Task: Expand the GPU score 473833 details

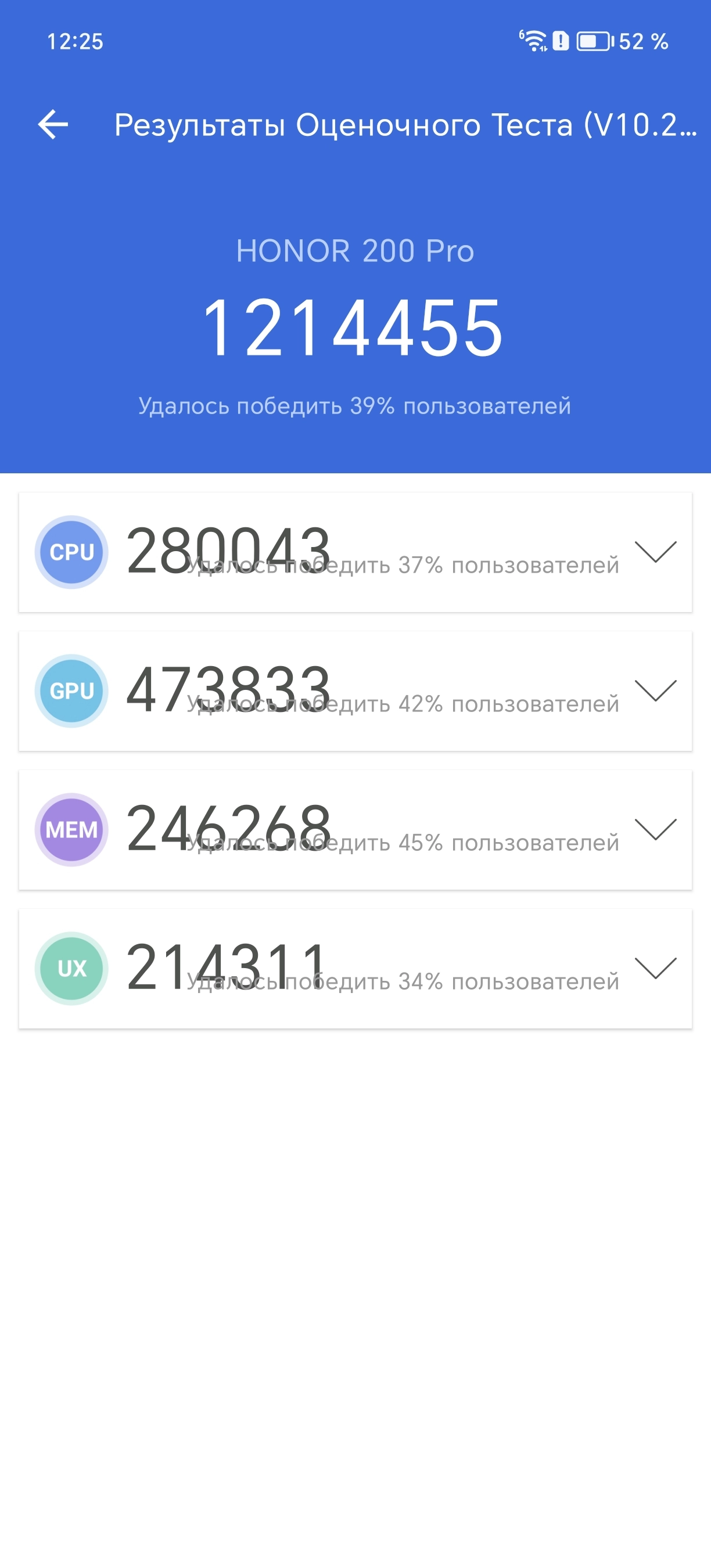Action: [655, 691]
